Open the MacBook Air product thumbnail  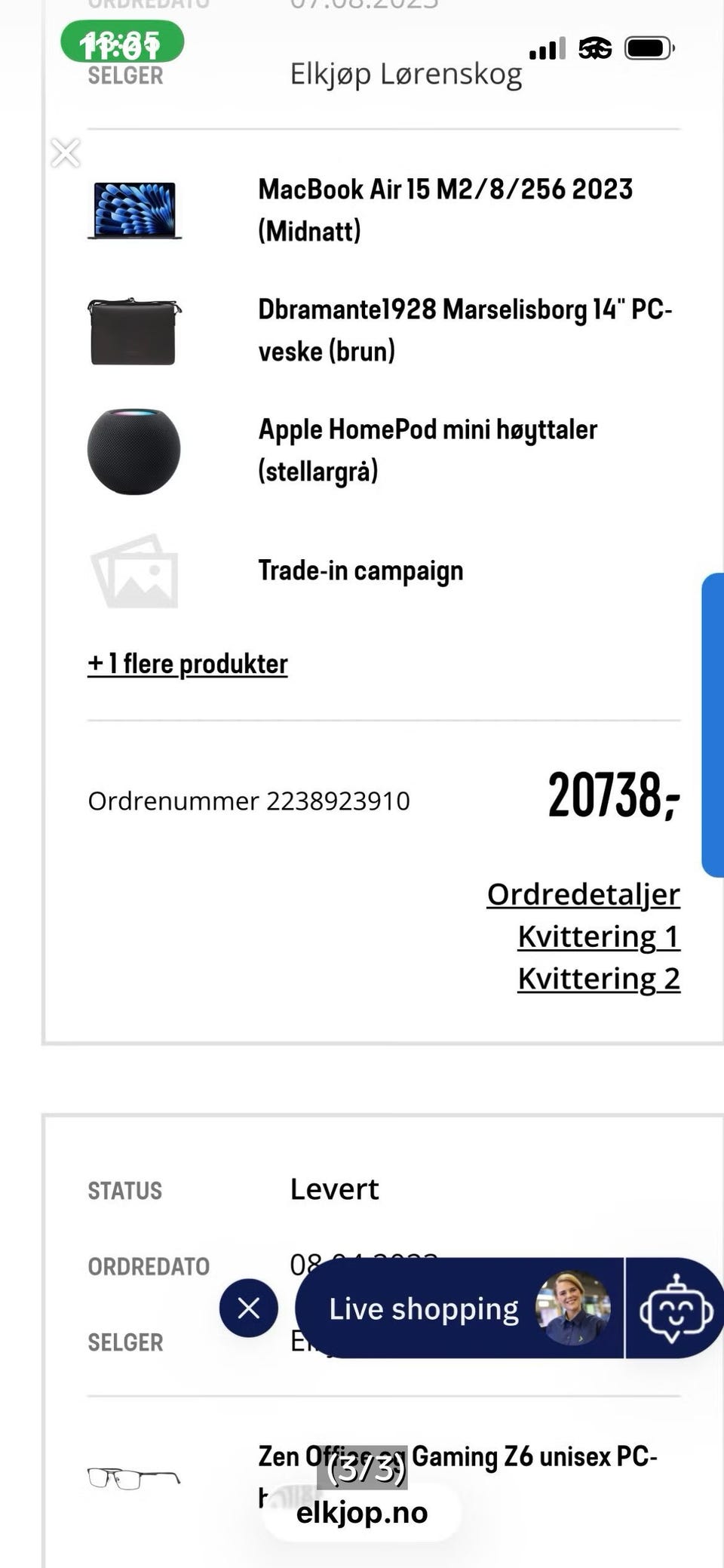point(136,211)
